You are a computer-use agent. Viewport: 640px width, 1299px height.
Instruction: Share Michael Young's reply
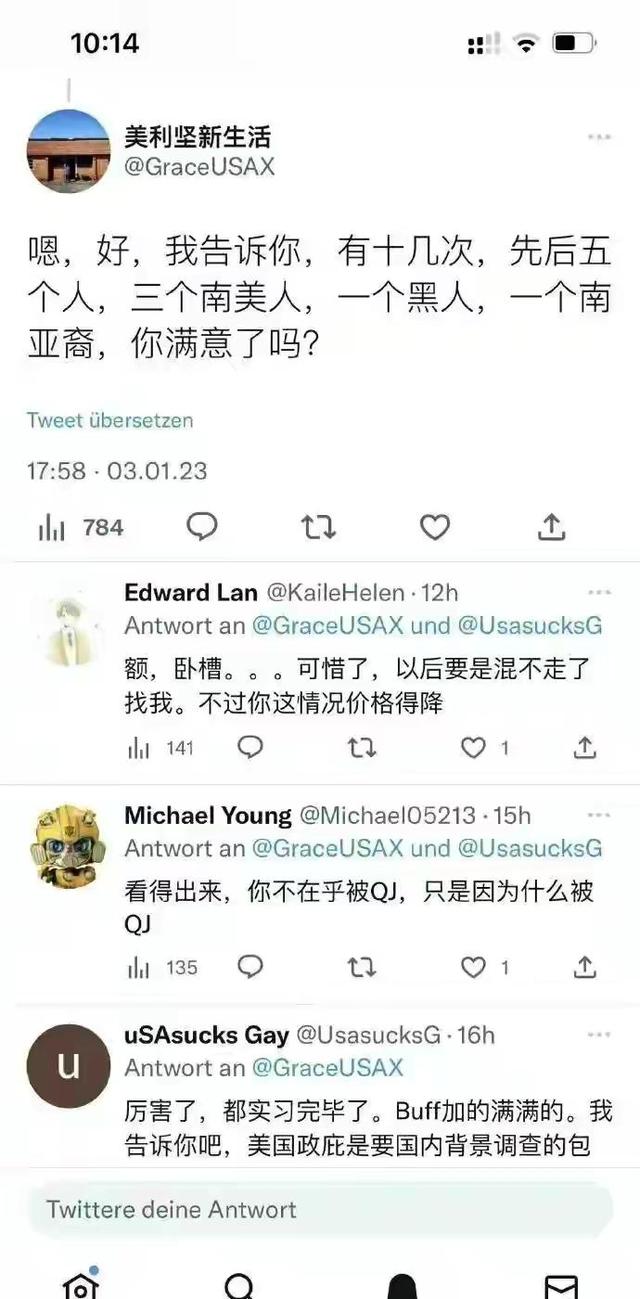click(586, 967)
